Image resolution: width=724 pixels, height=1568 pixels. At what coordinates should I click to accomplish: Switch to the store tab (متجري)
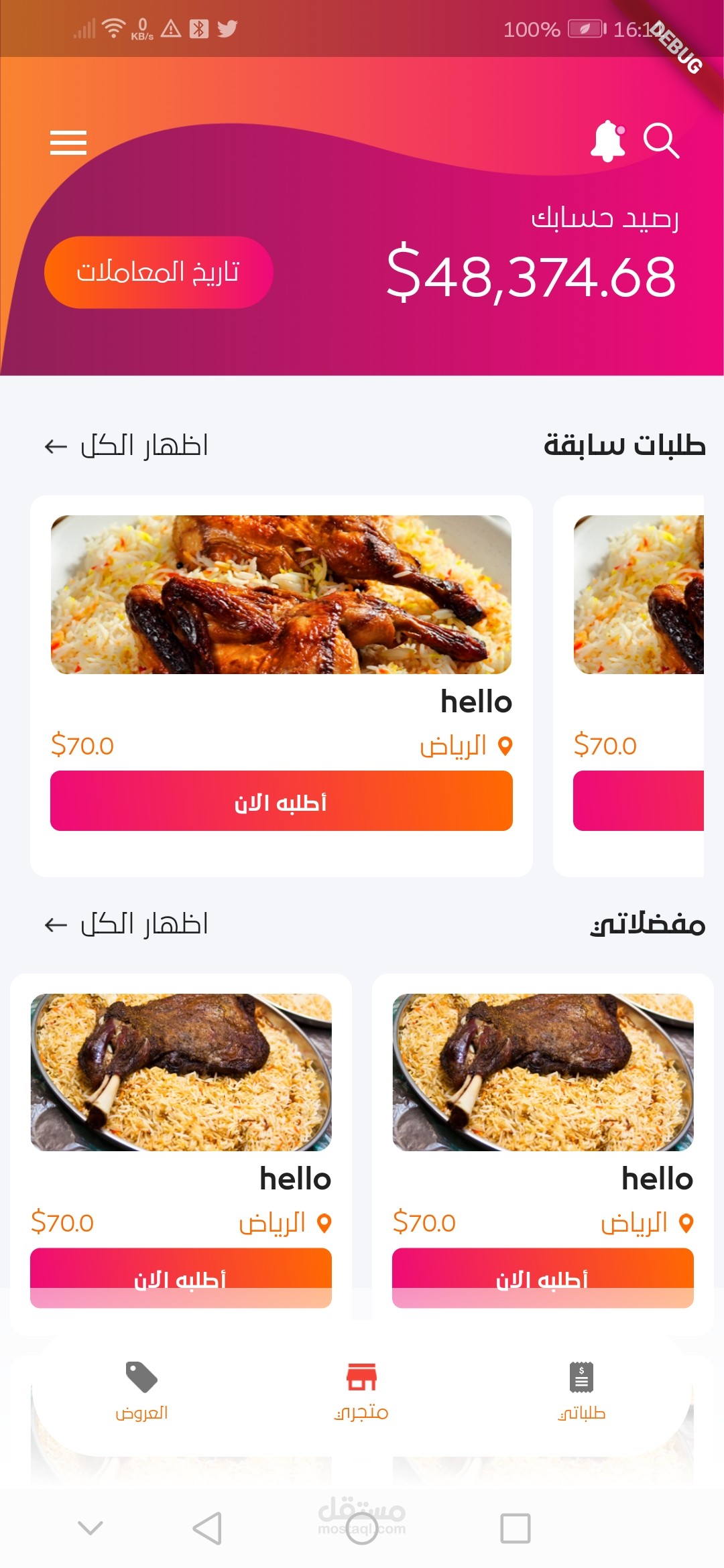(362, 1390)
